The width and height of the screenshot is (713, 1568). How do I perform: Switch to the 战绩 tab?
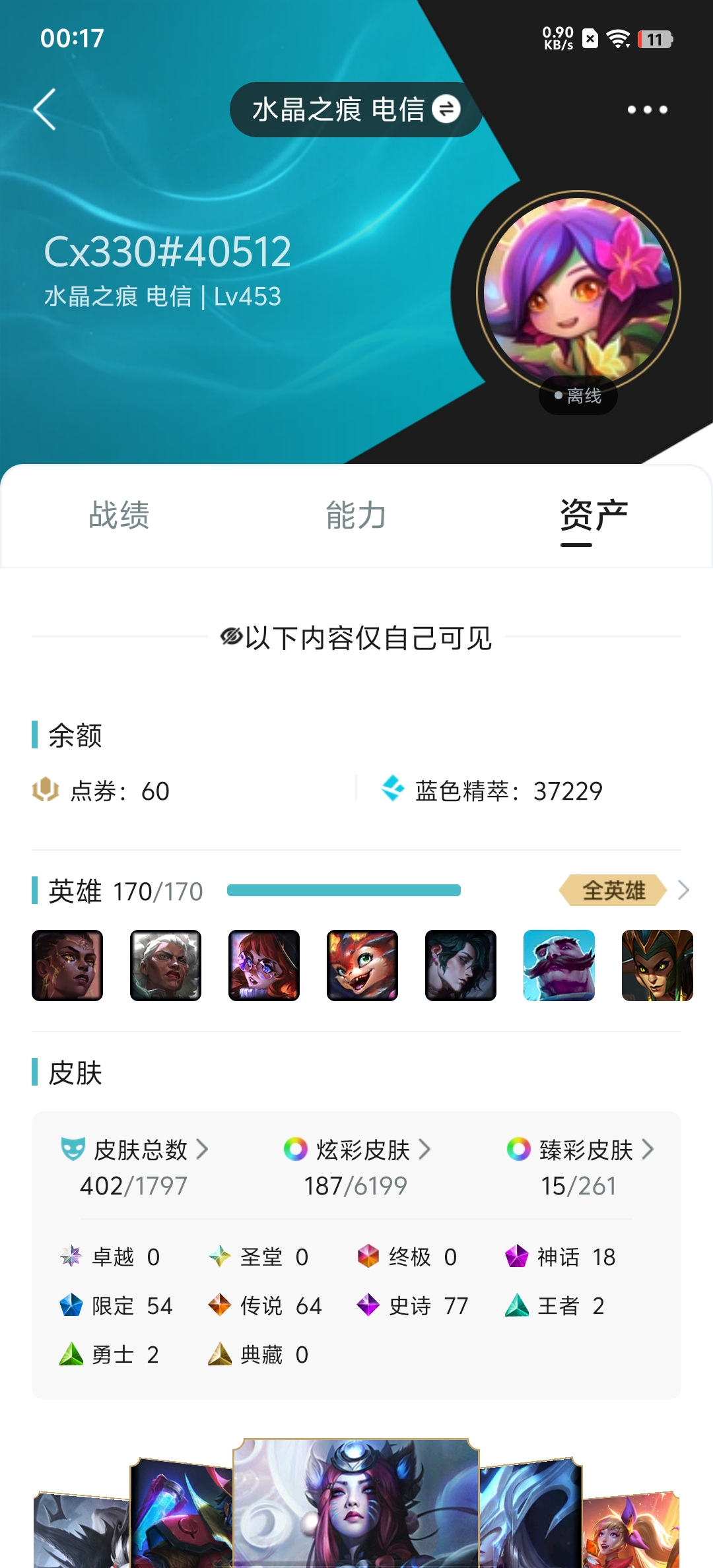(119, 515)
